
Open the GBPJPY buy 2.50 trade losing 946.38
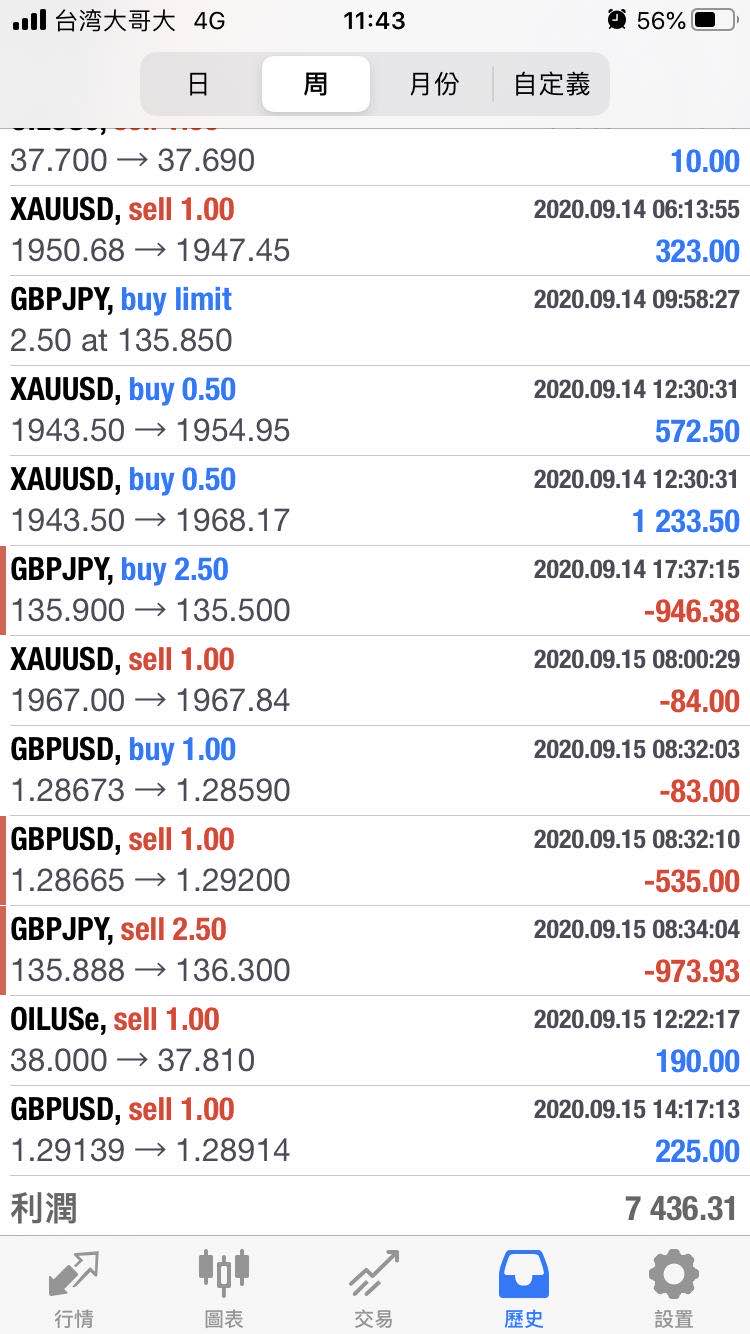(x=375, y=591)
